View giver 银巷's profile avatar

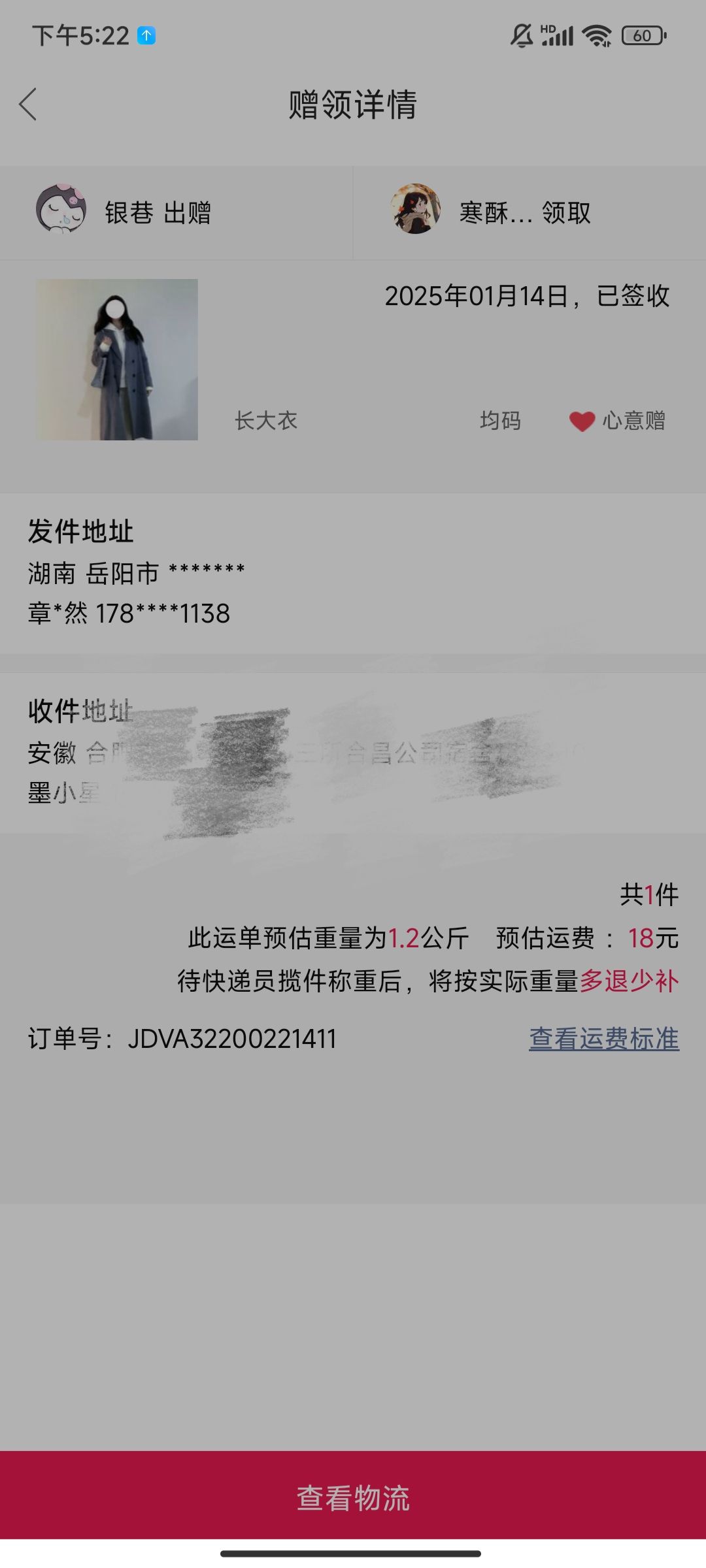point(61,209)
